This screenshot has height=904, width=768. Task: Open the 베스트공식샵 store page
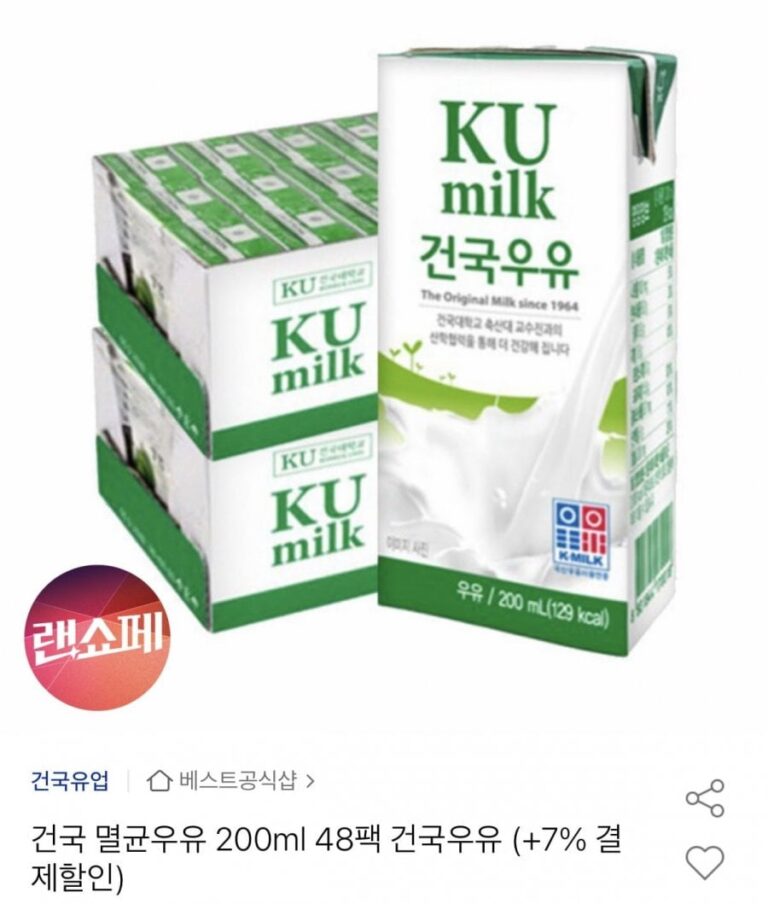tap(230, 780)
